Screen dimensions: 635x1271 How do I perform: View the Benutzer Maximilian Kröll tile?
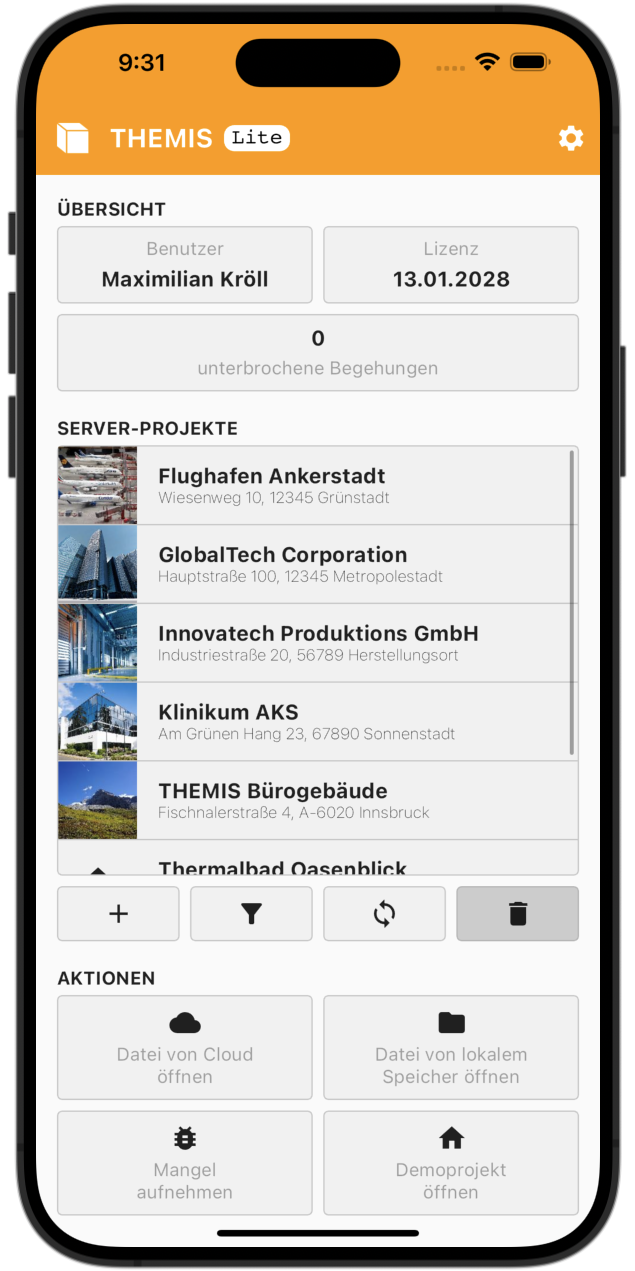(x=185, y=265)
